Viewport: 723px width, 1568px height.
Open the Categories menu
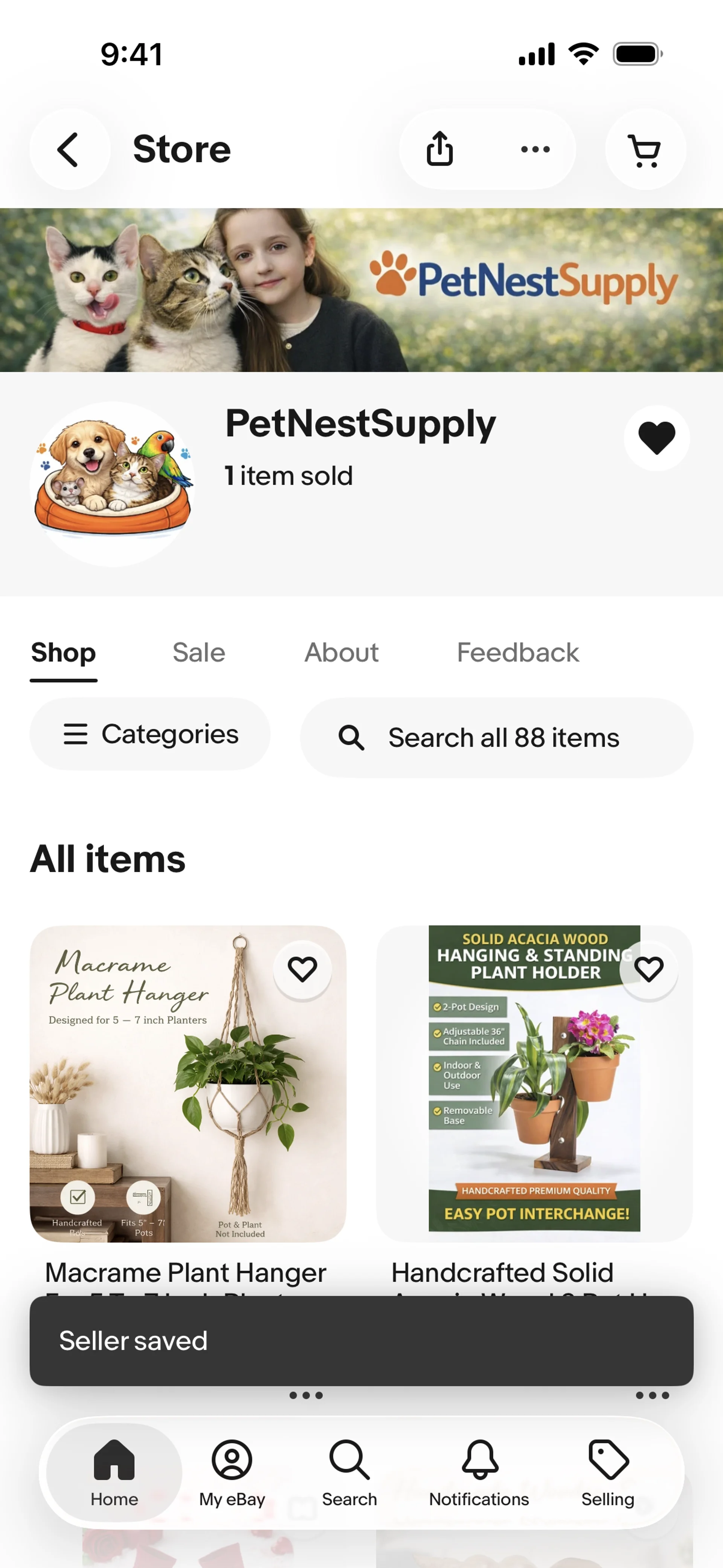(150, 734)
